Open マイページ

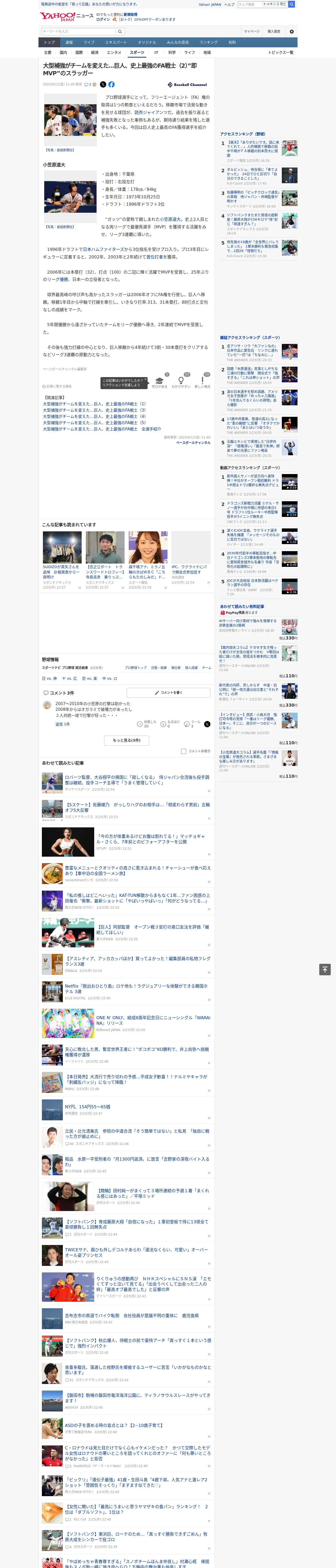pyautogui.click(x=251, y=31)
